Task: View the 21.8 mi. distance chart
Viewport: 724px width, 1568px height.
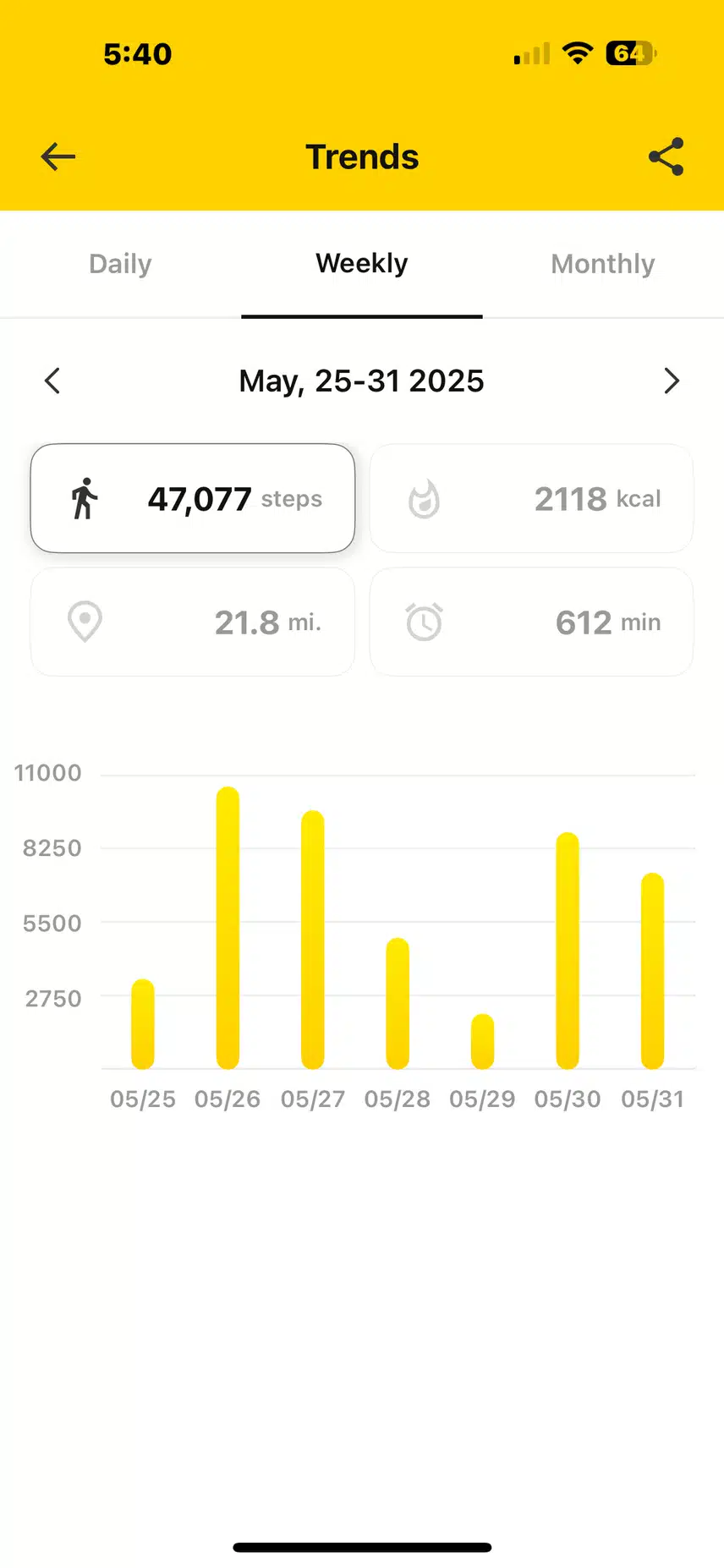Action: 193,622
